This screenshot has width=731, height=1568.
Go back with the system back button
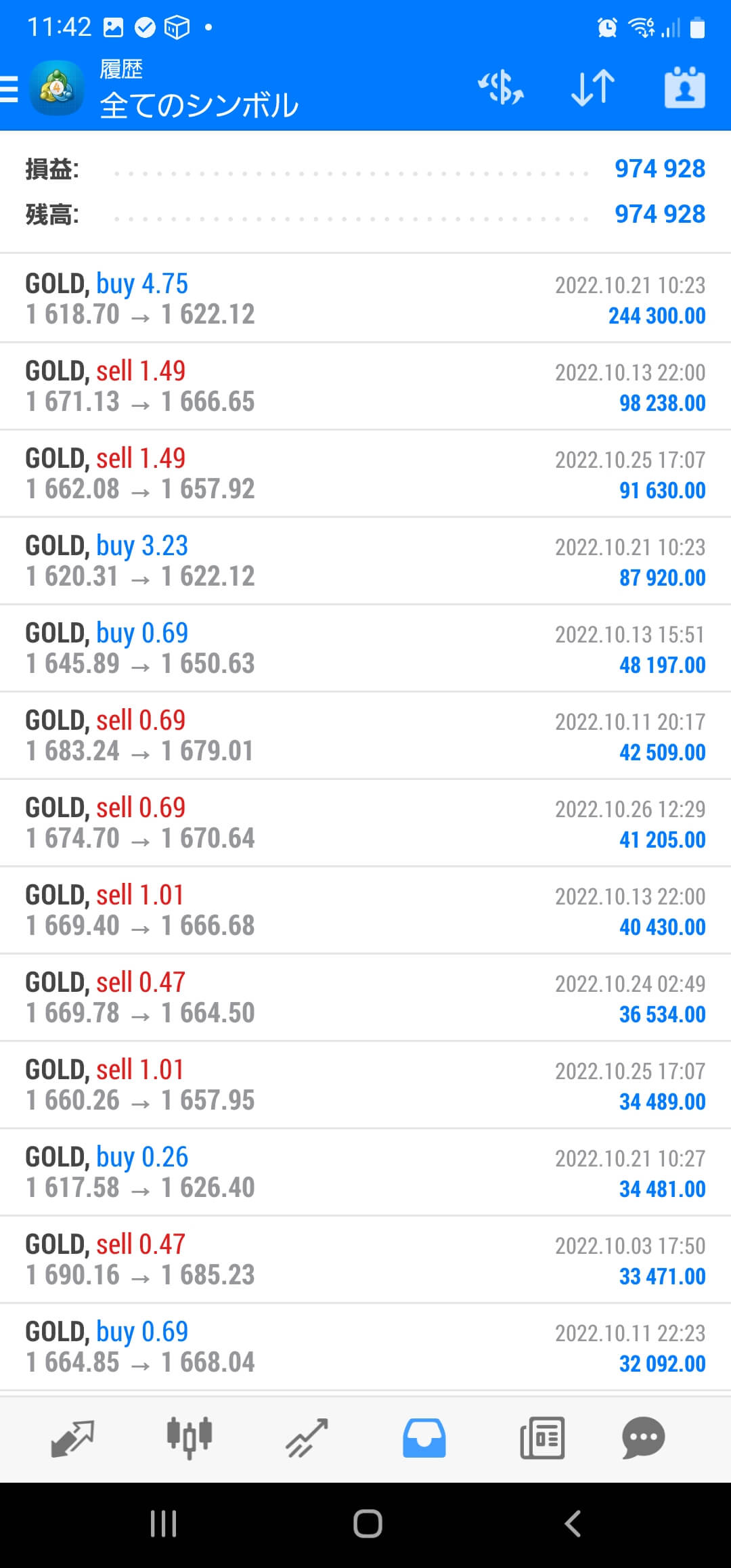point(573,1524)
